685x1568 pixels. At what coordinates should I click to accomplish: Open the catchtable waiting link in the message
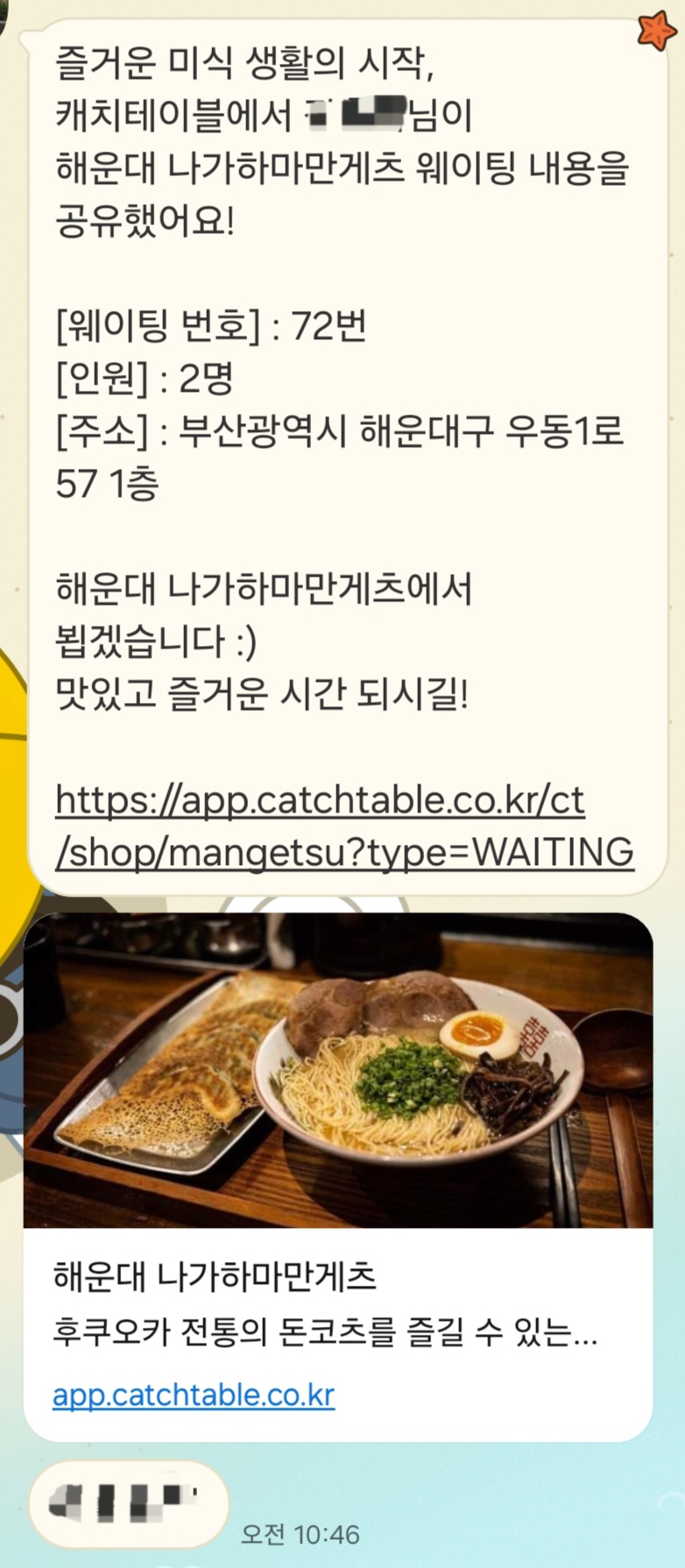click(344, 826)
